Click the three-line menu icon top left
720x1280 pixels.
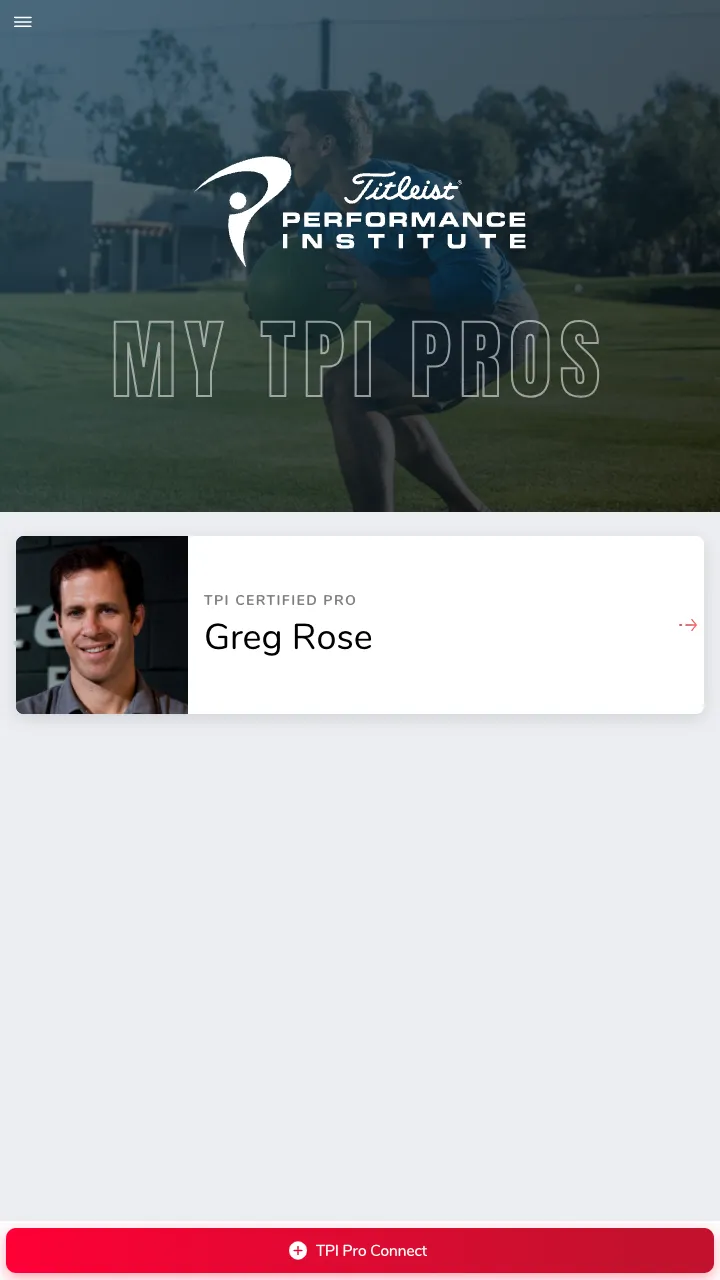[22, 22]
